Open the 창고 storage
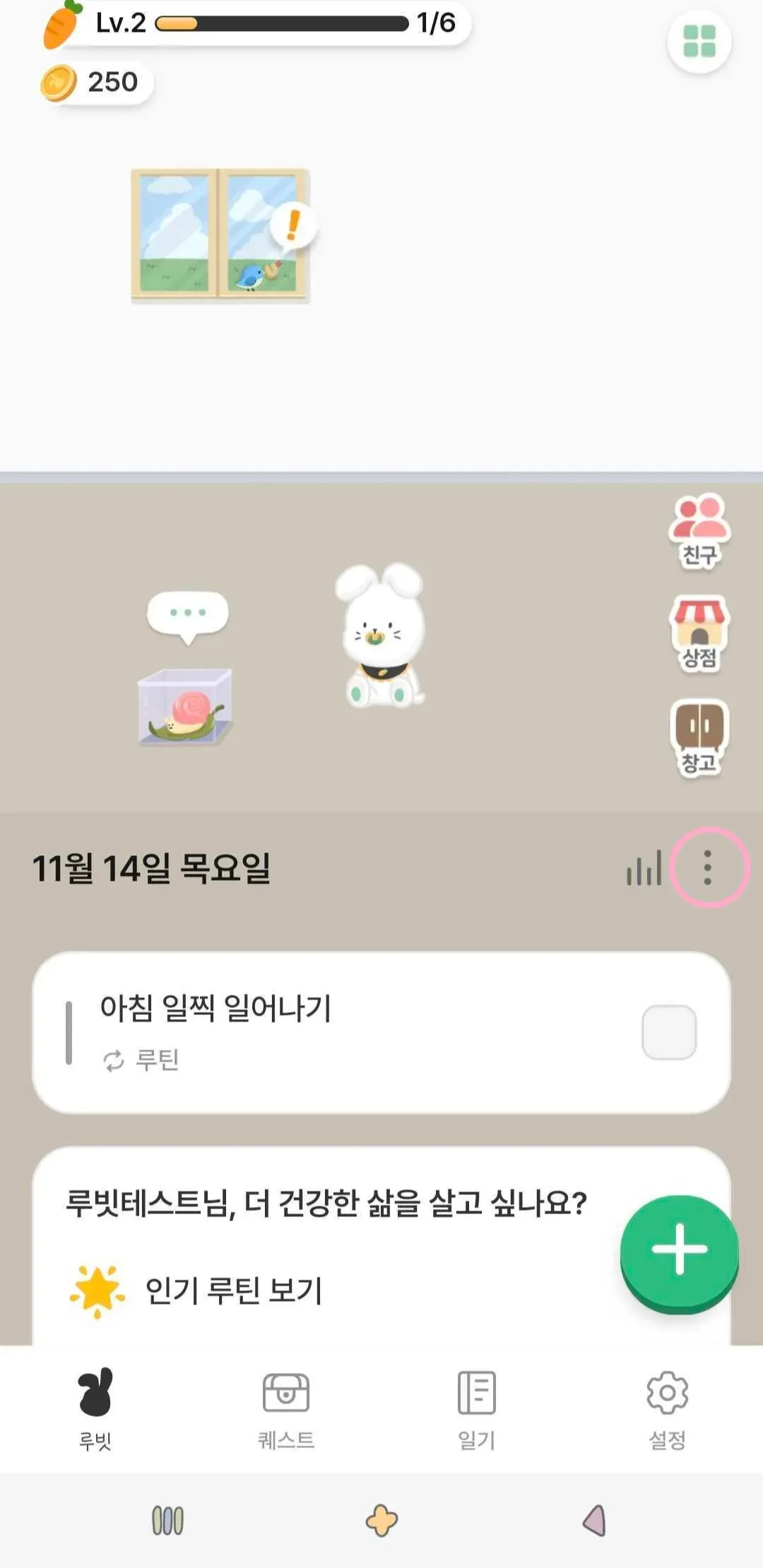 tap(699, 738)
